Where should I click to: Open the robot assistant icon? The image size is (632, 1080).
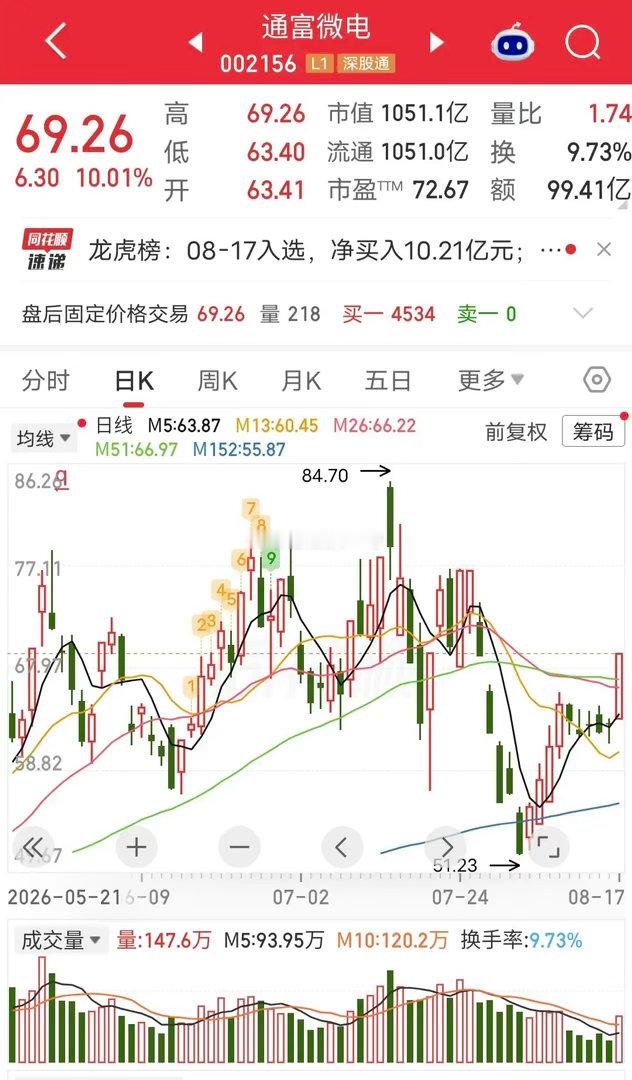[x=513, y=42]
